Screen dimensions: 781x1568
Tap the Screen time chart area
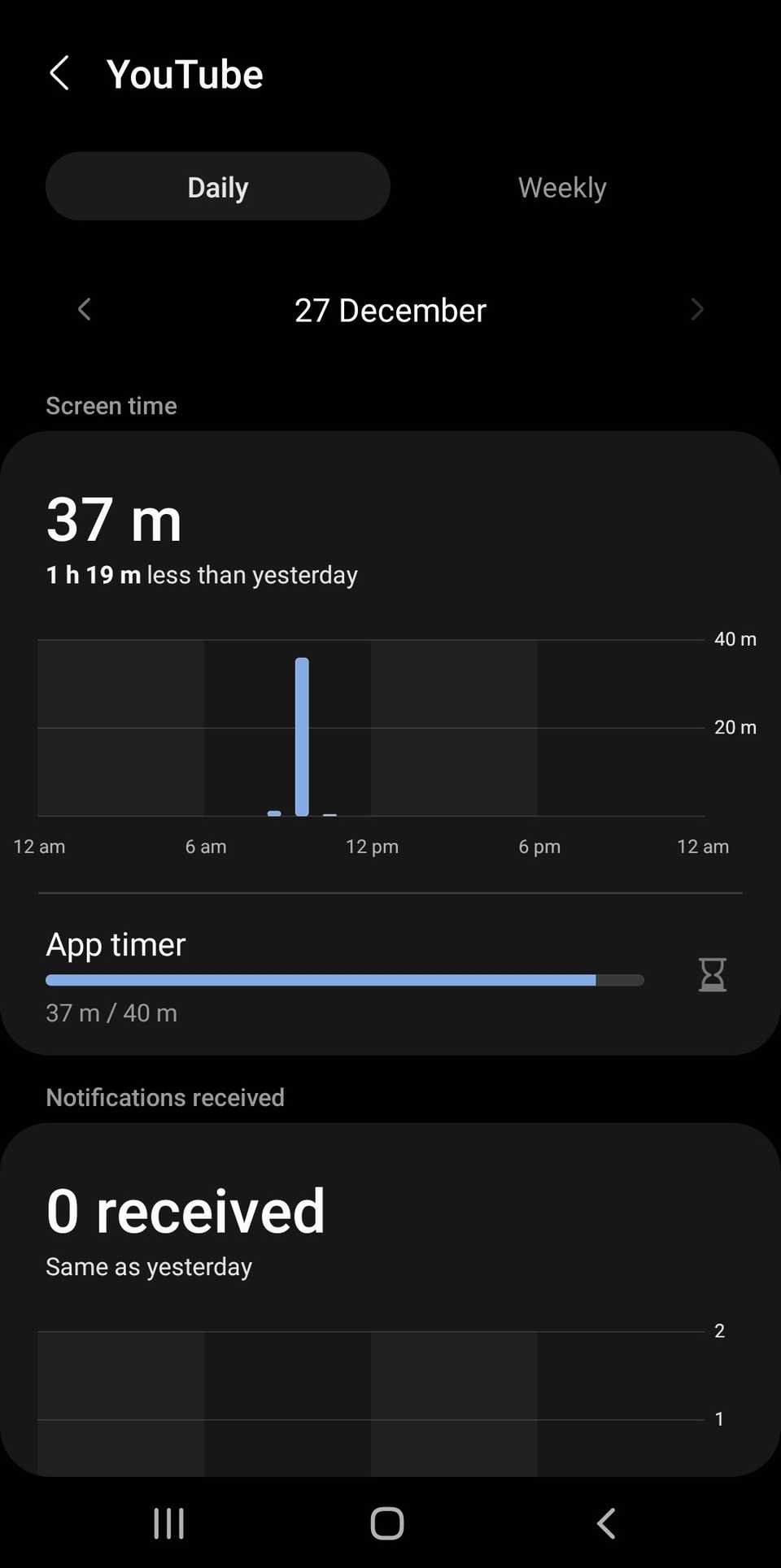370,728
